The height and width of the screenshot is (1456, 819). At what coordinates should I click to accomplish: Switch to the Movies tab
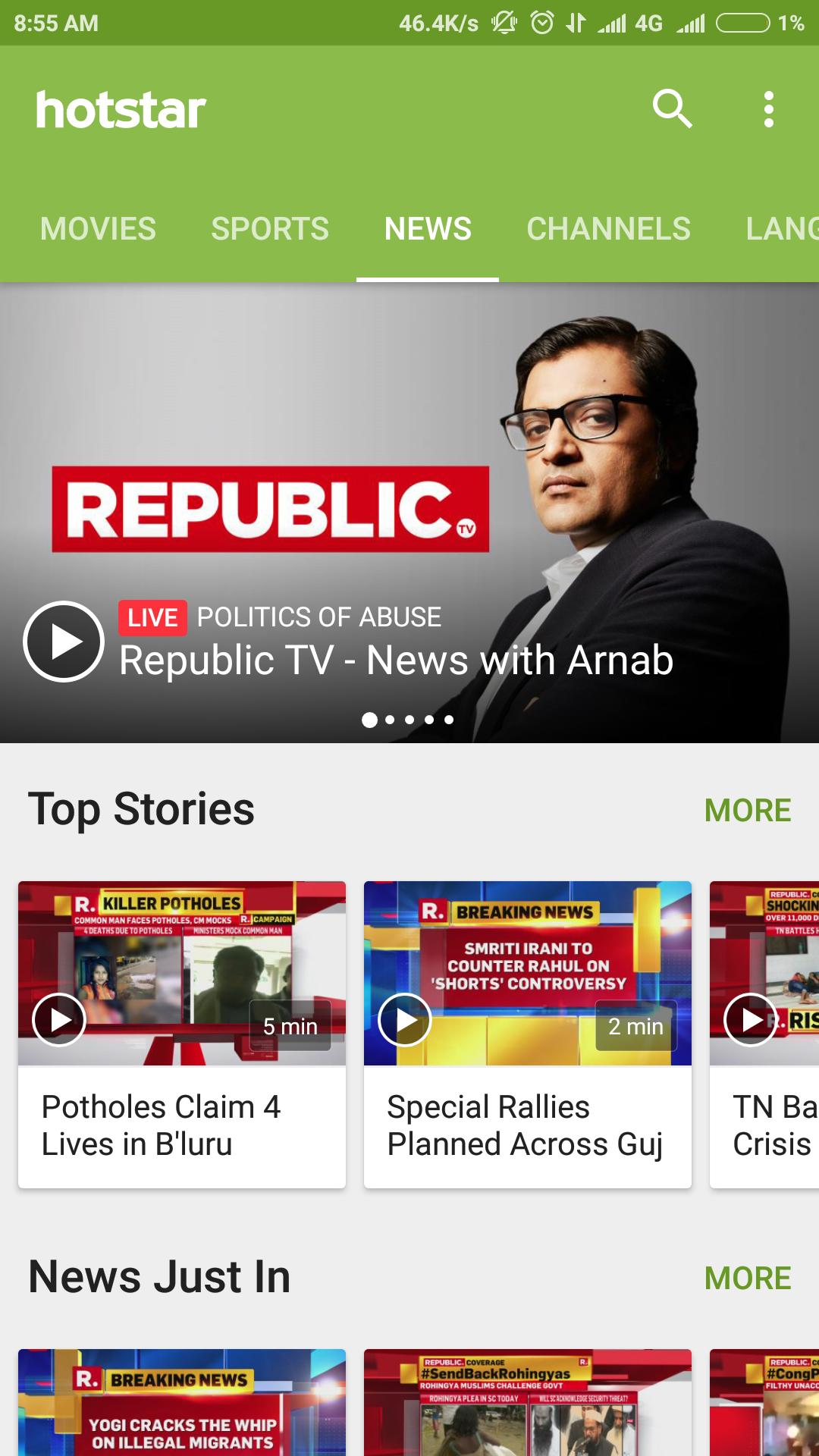[98, 229]
